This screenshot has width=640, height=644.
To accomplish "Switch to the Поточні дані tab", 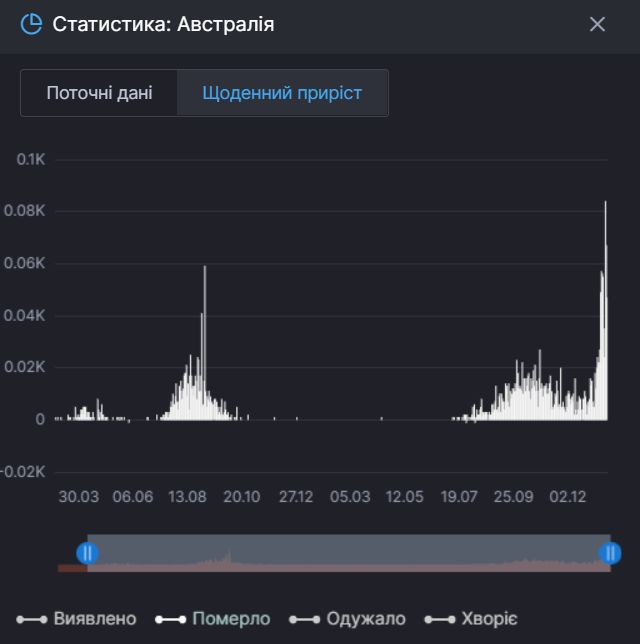I will pyautogui.click(x=99, y=93).
